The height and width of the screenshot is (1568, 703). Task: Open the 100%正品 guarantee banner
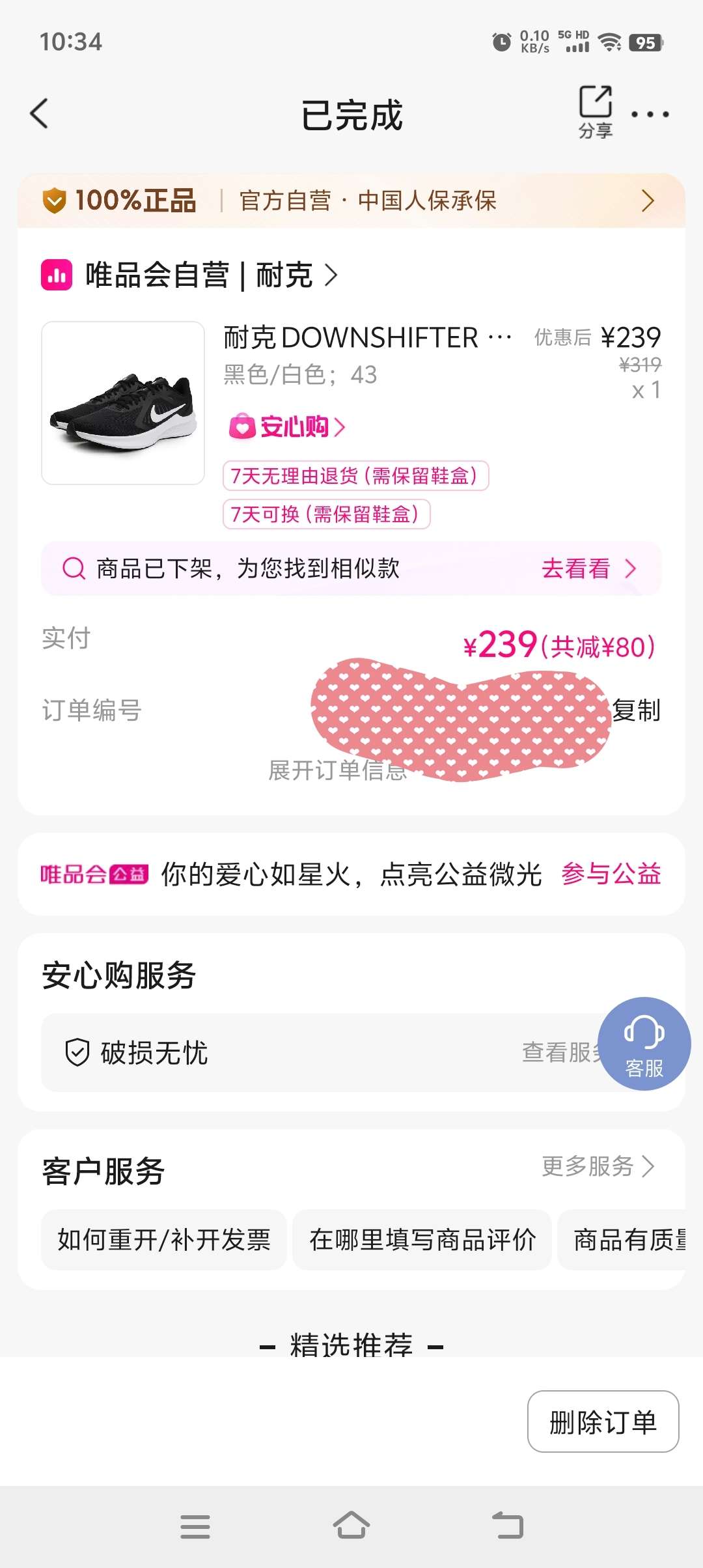coord(351,201)
